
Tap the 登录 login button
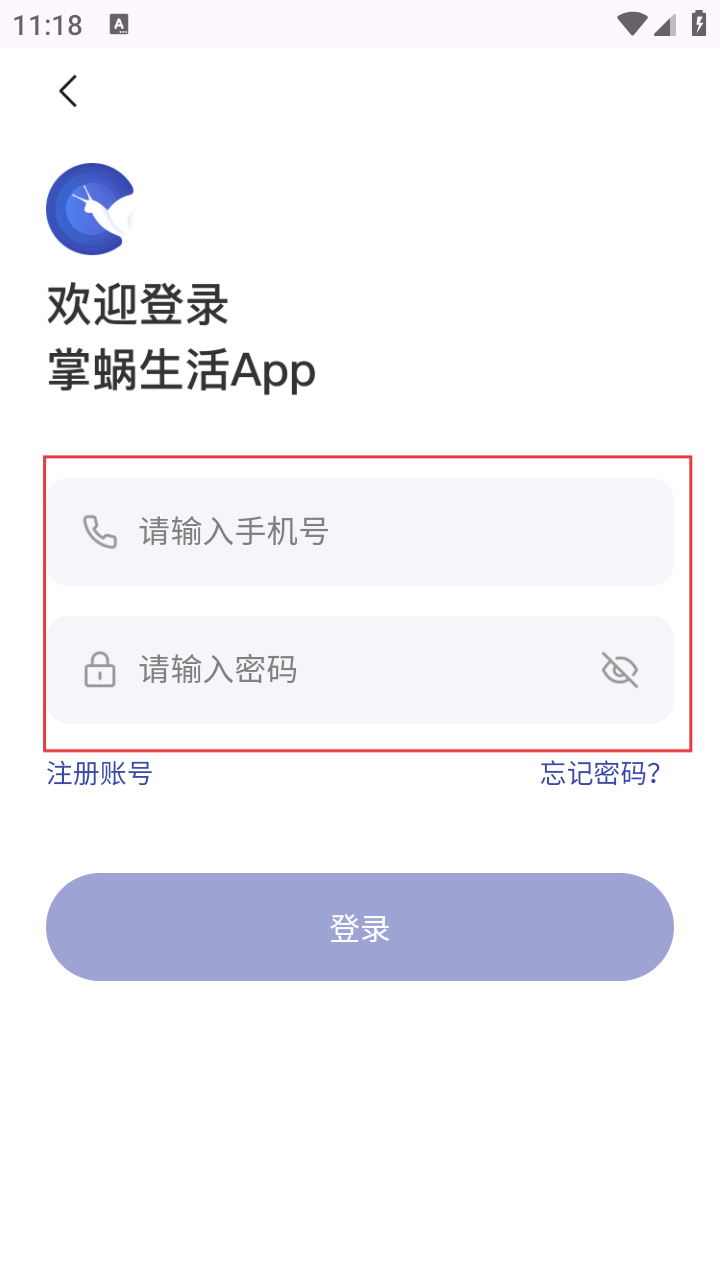pyautogui.click(x=360, y=927)
